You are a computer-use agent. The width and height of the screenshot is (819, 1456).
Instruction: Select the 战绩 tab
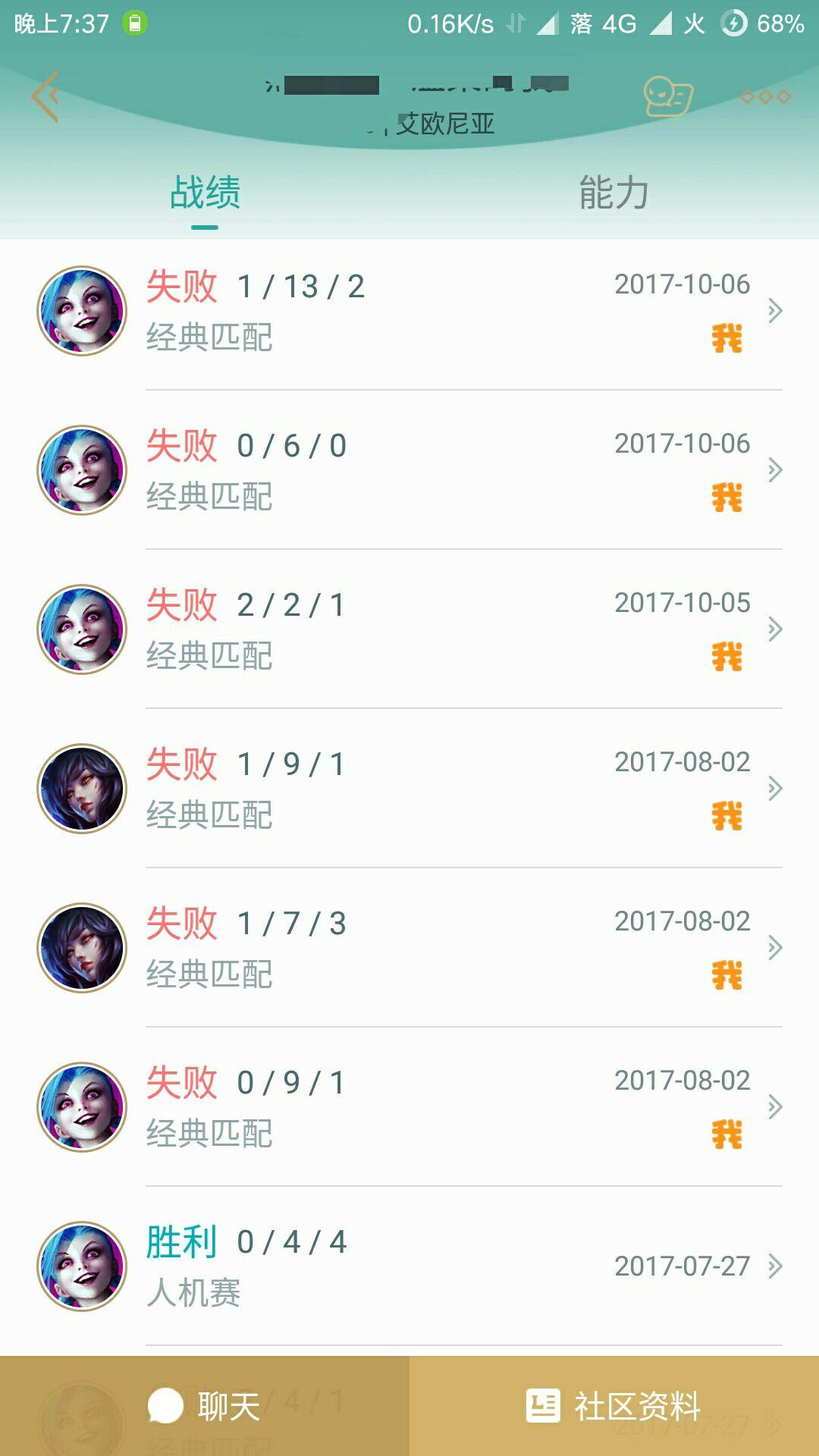click(x=205, y=193)
